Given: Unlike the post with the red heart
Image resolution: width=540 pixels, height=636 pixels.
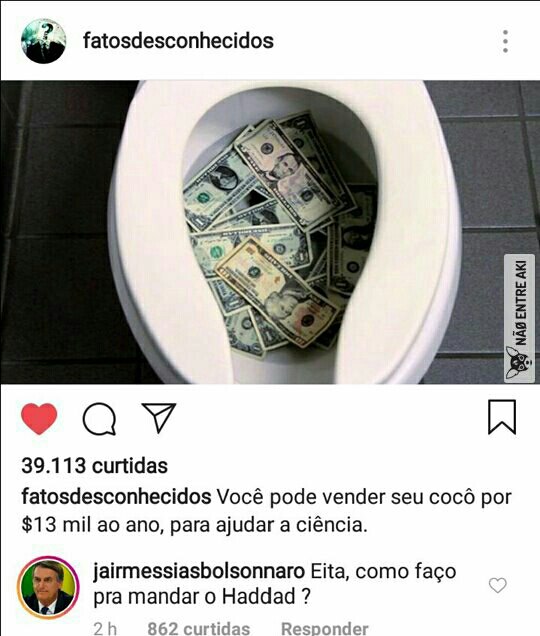Looking at the screenshot, I should (x=39, y=418).
